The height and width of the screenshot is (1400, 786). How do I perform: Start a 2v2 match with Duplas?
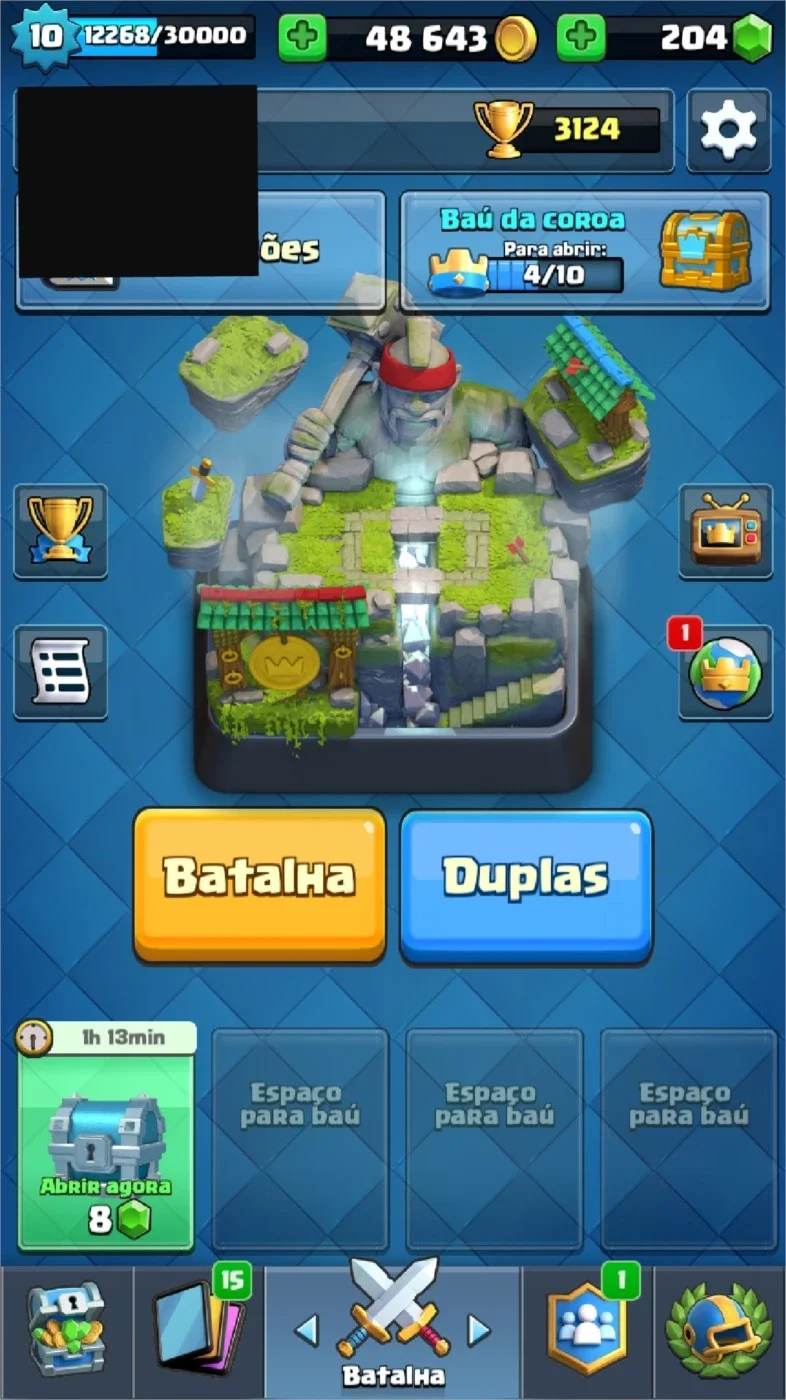(526, 886)
